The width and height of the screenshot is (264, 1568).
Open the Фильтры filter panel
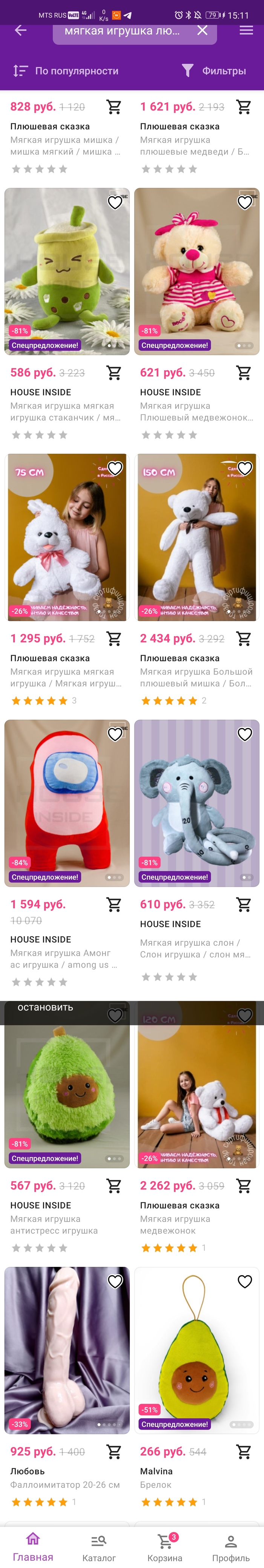214,71
